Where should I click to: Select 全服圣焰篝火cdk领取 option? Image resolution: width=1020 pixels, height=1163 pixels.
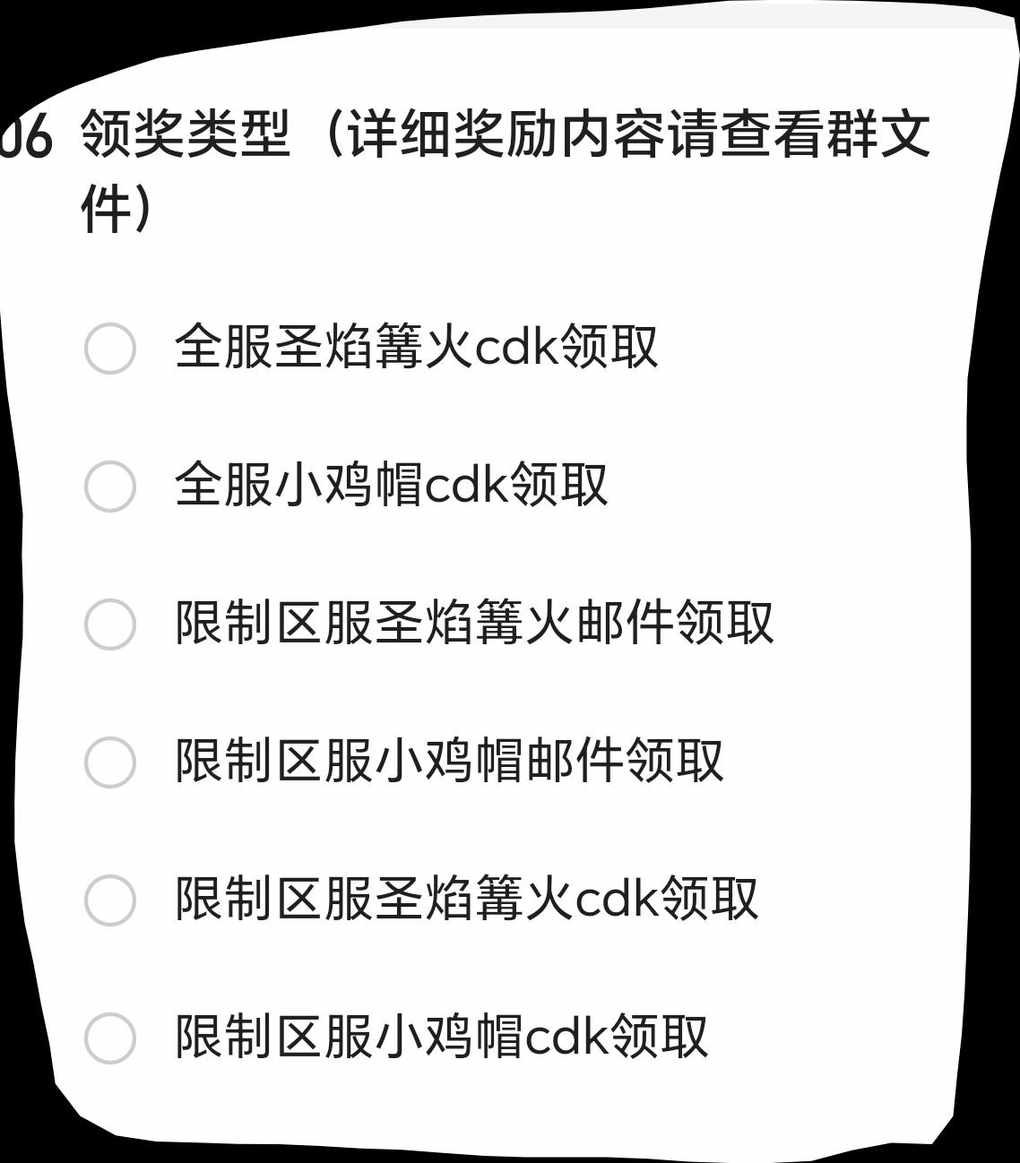click(x=110, y=349)
